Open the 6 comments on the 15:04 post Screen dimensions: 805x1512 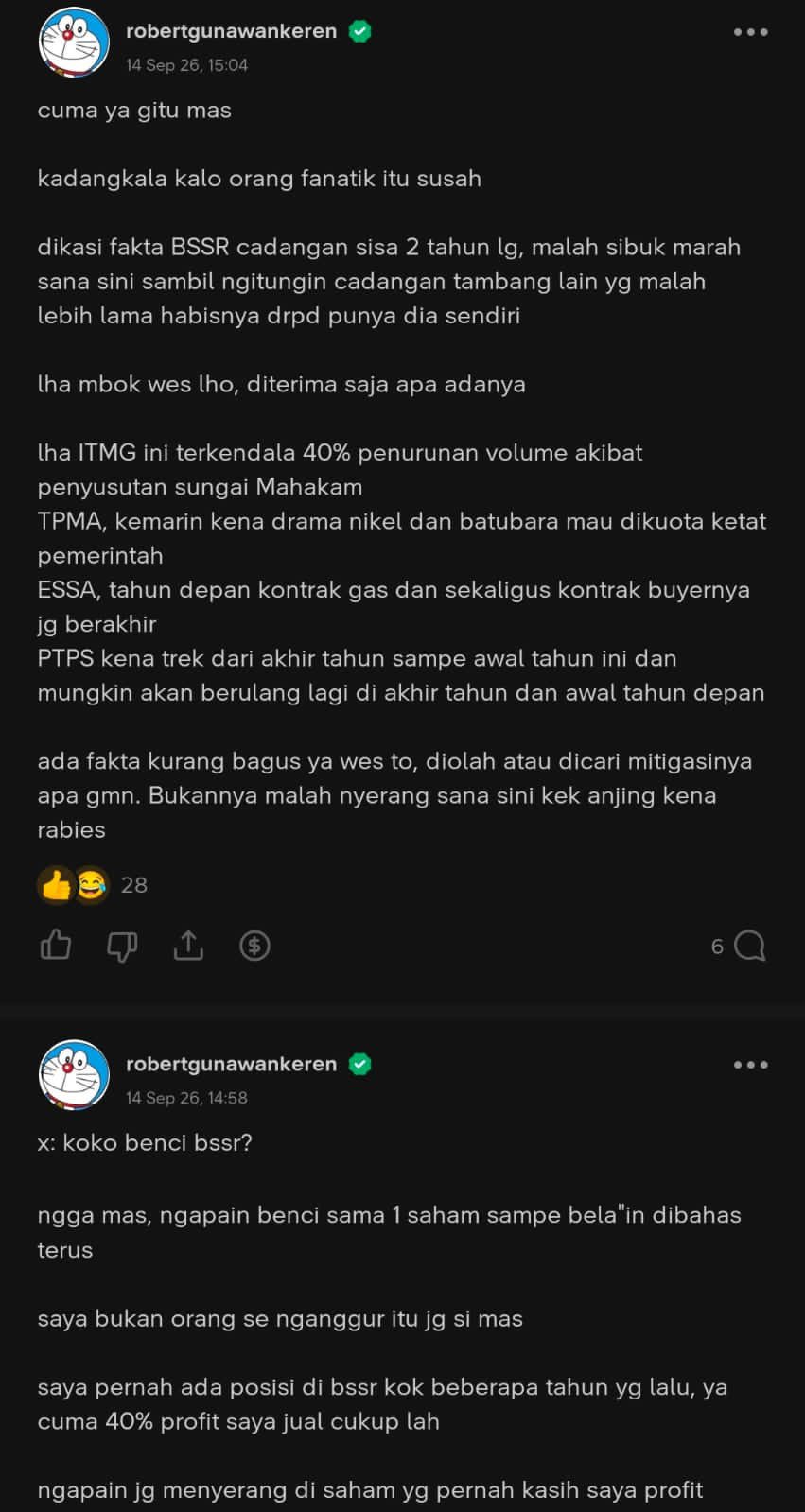(x=739, y=946)
